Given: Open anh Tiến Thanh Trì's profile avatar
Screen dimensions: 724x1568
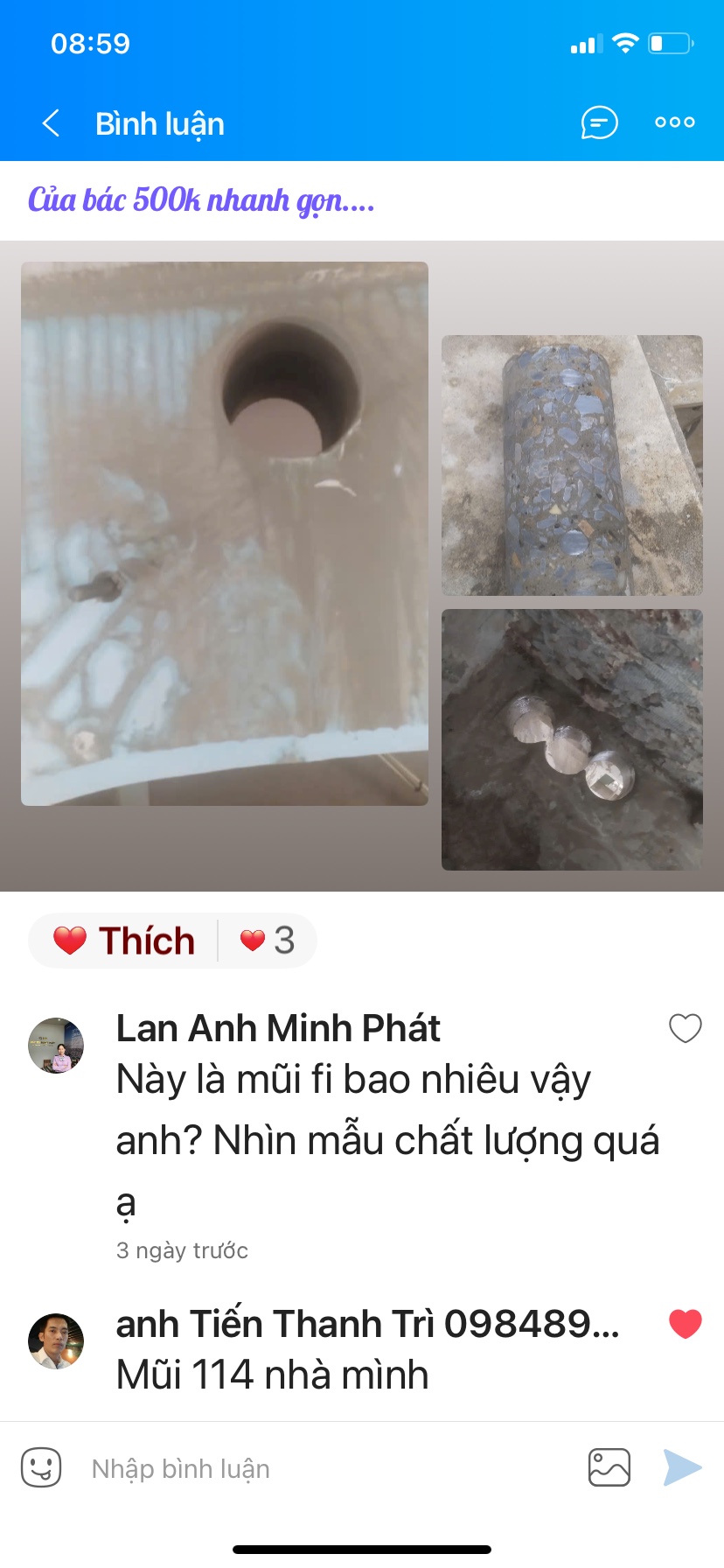Looking at the screenshot, I should (56, 1340).
